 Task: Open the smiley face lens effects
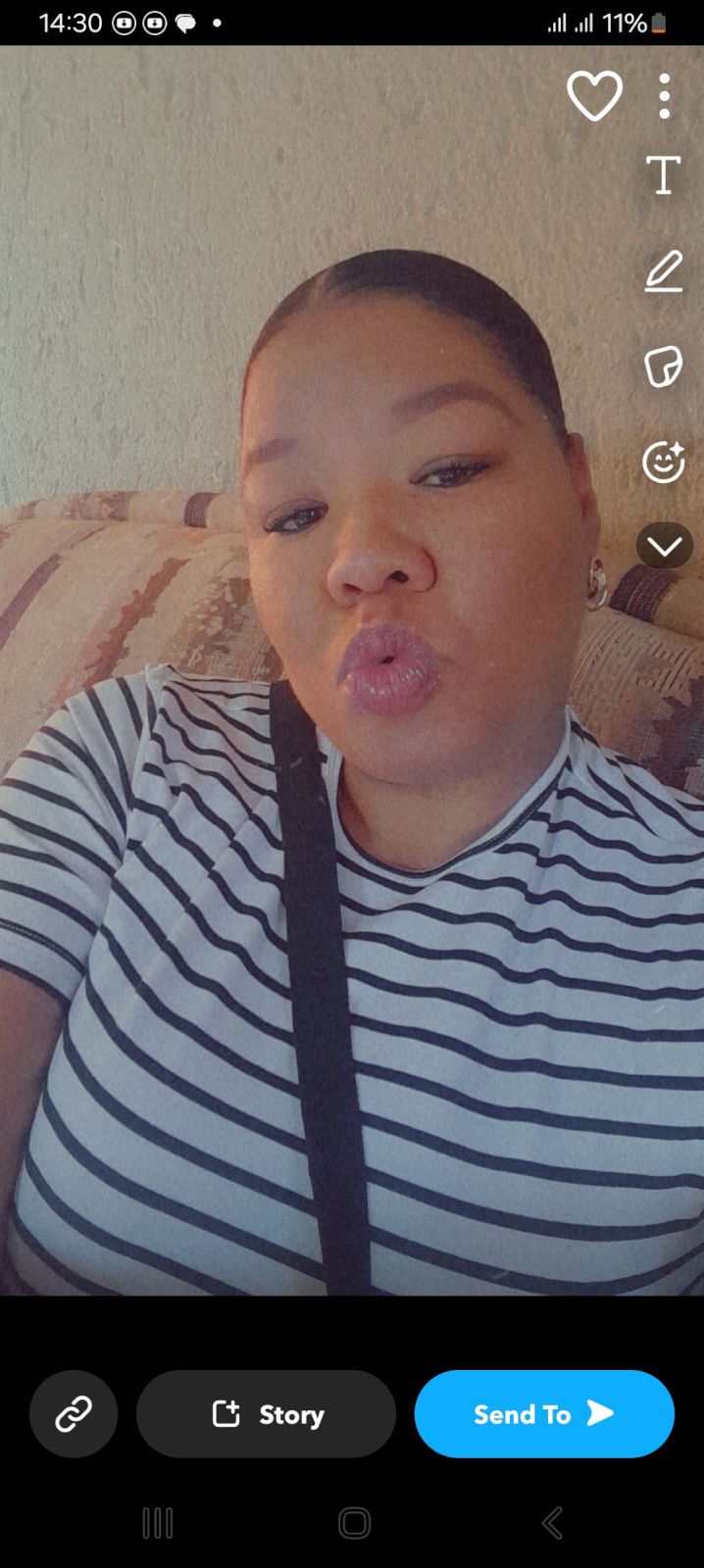tap(664, 462)
